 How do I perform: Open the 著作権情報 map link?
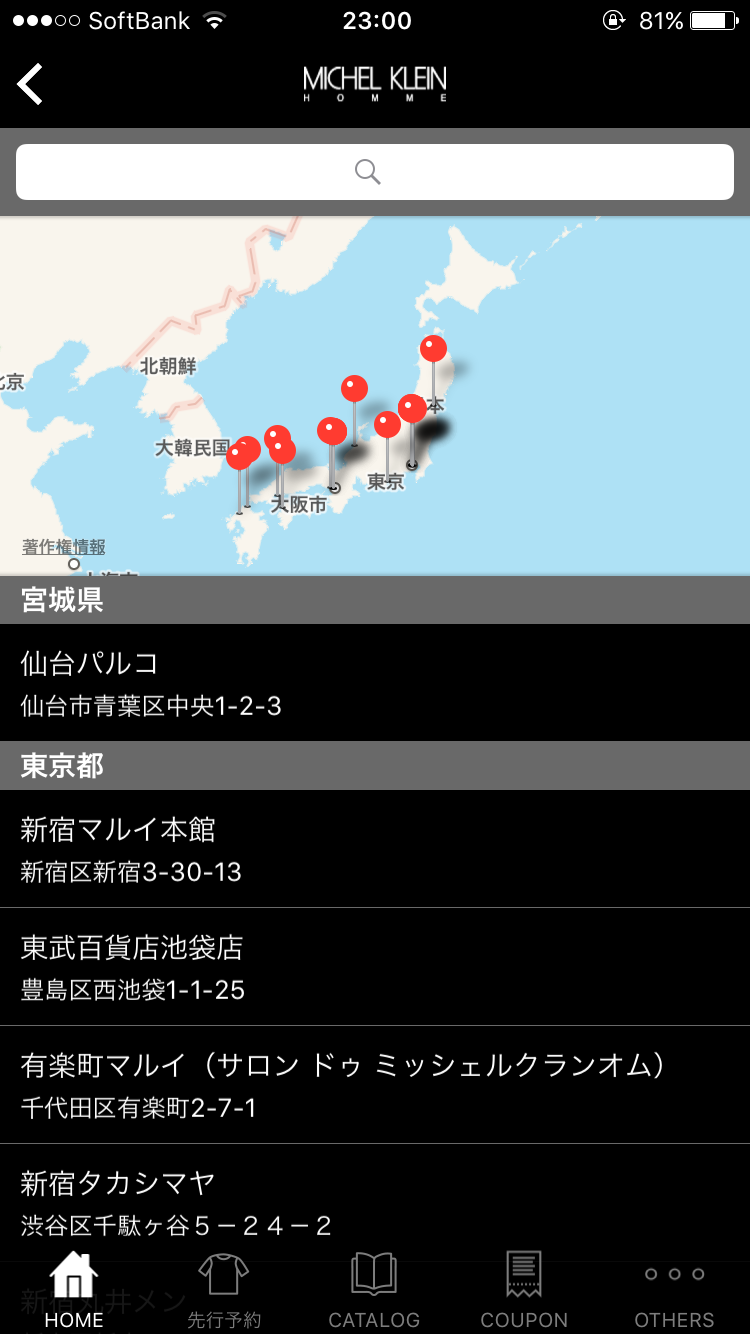tap(64, 547)
